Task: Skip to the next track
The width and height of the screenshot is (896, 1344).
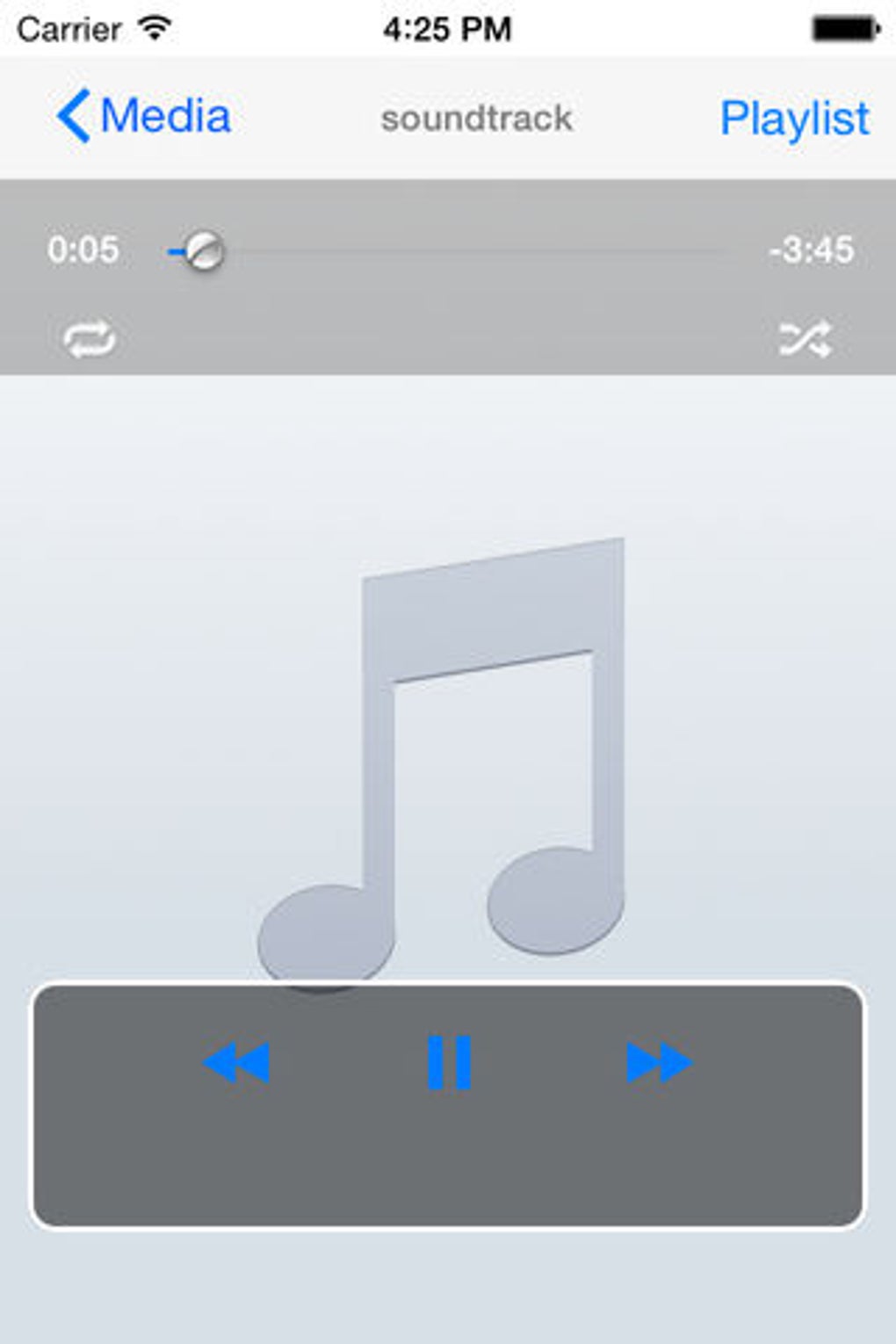Action: [659, 1062]
